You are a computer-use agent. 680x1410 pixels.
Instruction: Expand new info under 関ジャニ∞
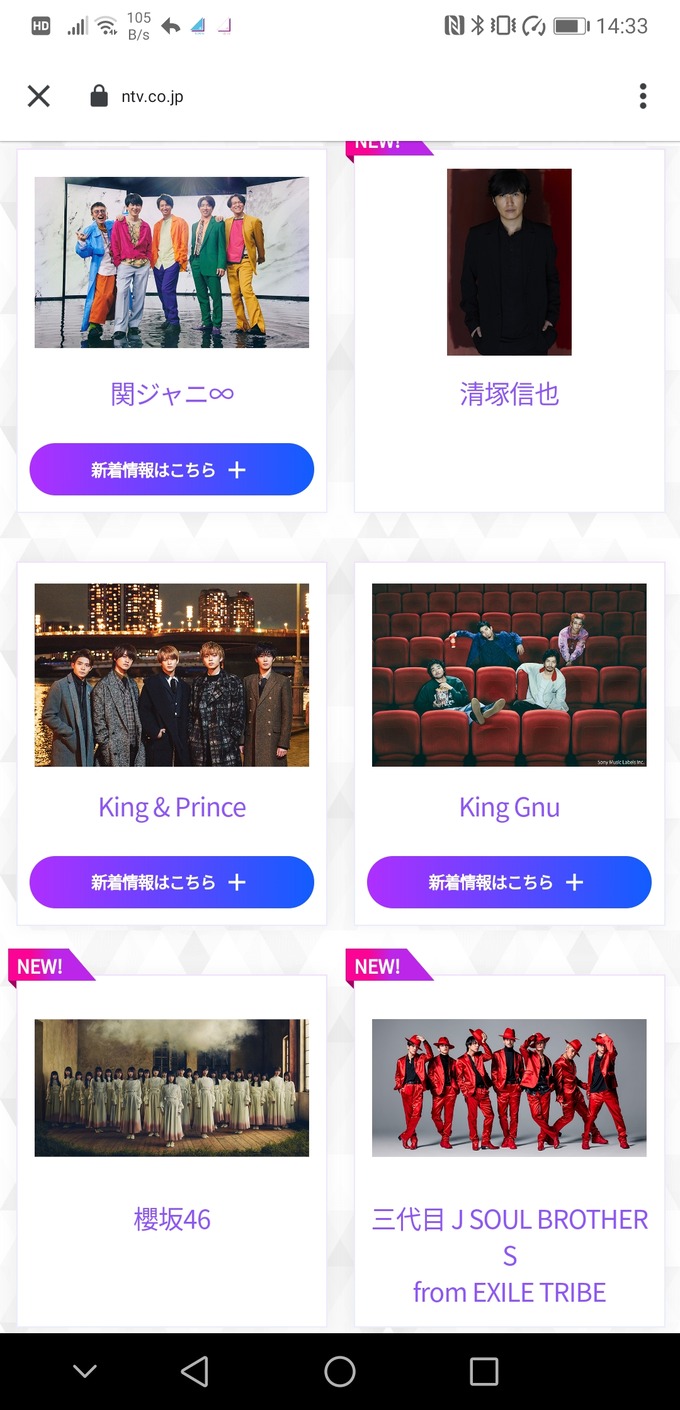click(x=172, y=470)
